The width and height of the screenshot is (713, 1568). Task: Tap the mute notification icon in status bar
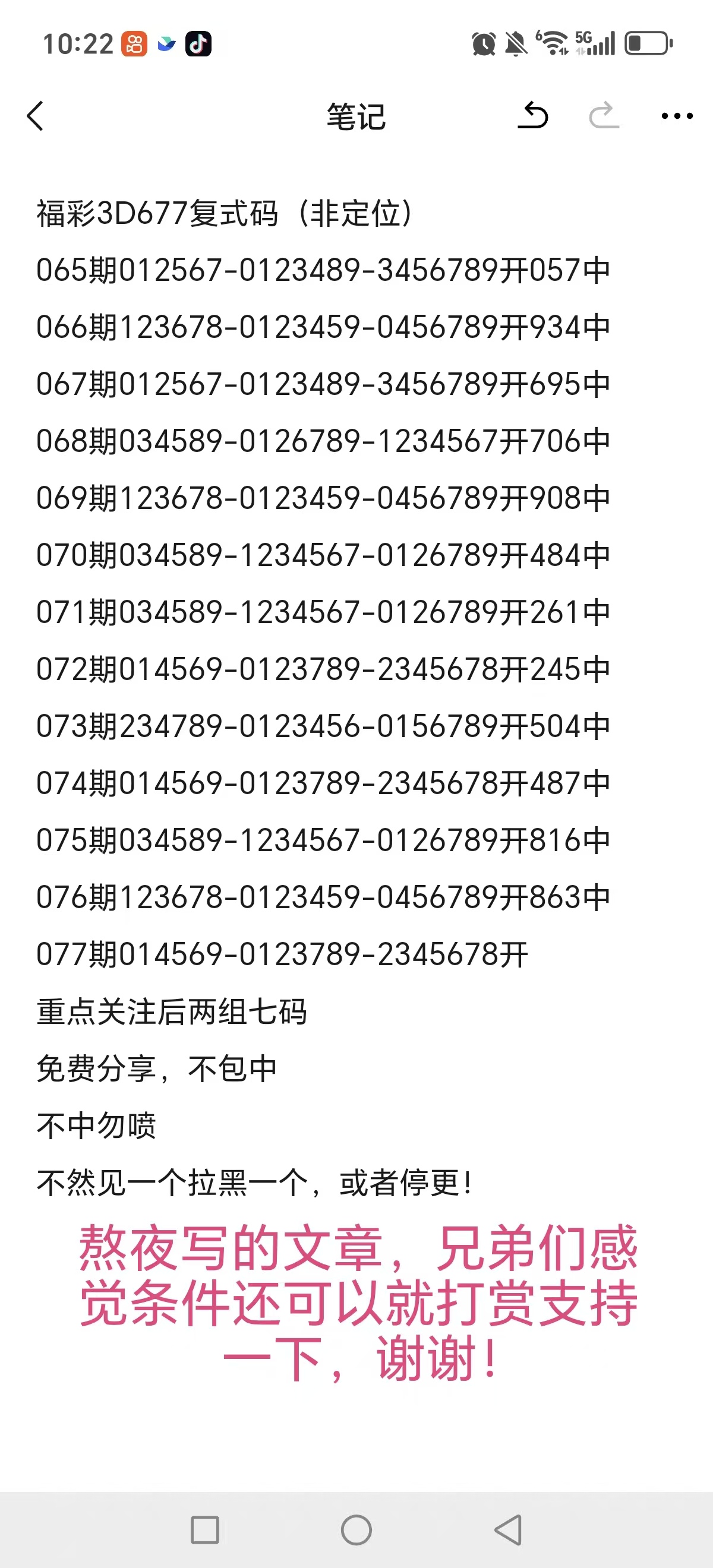[x=517, y=43]
